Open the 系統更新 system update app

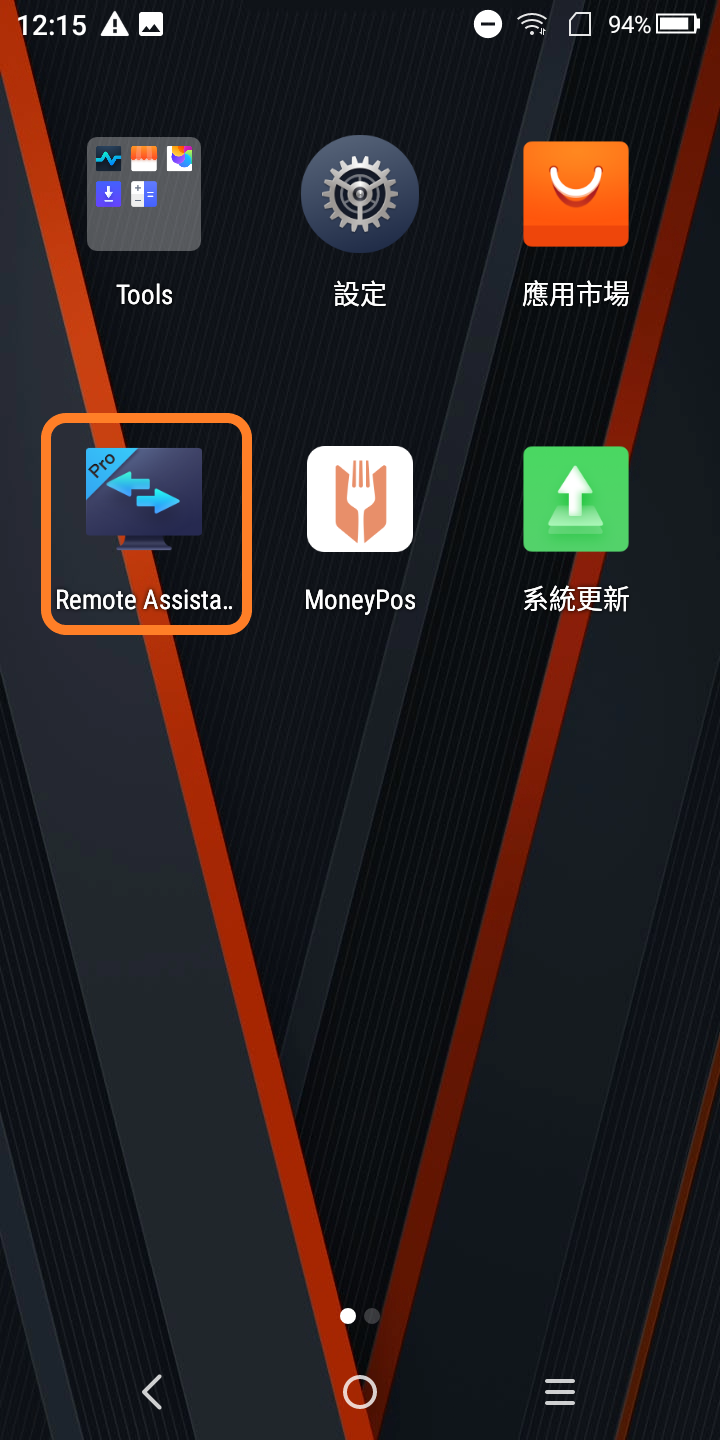[576, 500]
